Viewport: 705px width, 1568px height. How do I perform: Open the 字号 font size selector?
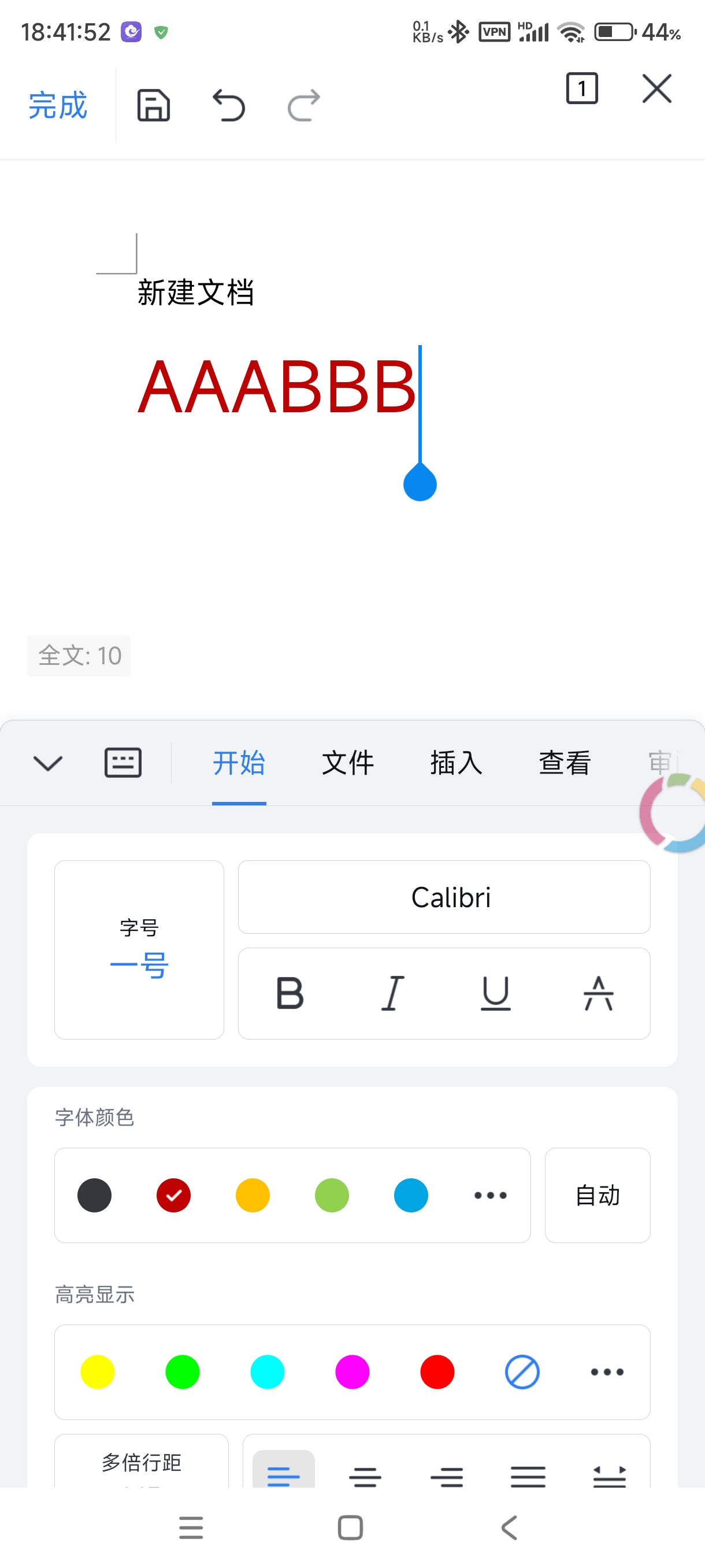(x=139, y=949)
